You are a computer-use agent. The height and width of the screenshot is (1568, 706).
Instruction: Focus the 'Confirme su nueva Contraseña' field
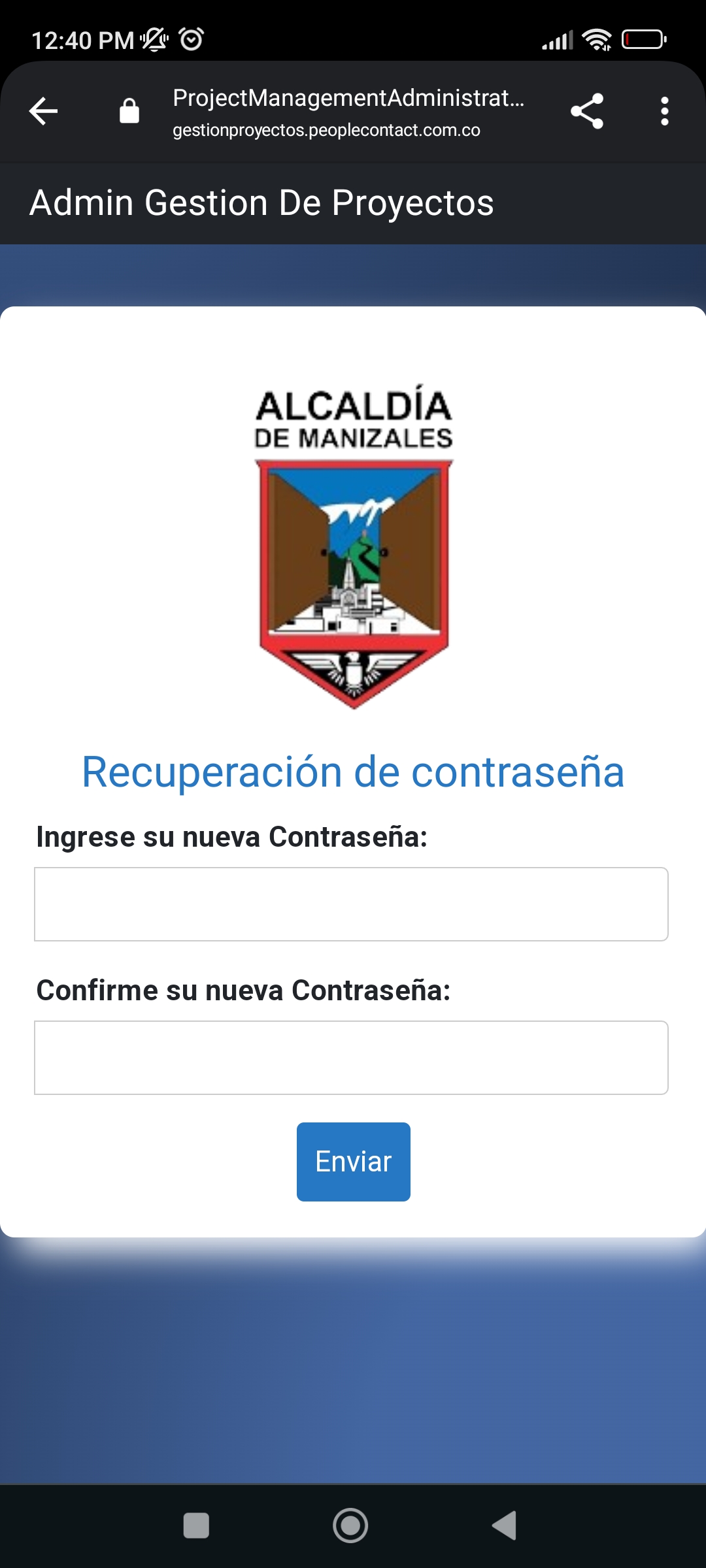(x=351, y=1058)
